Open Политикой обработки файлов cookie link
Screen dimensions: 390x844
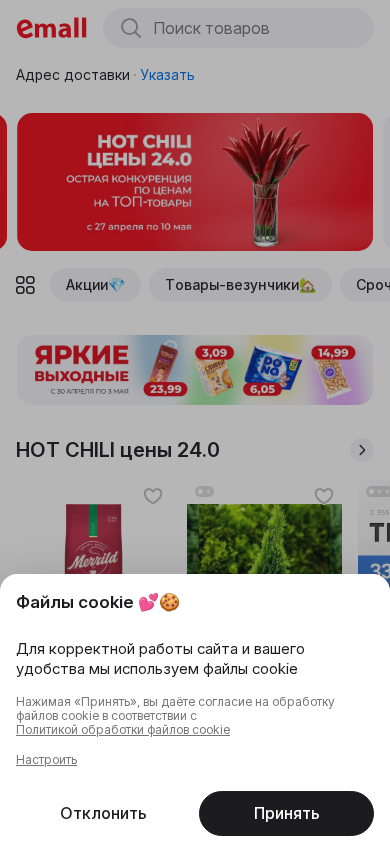123,730
